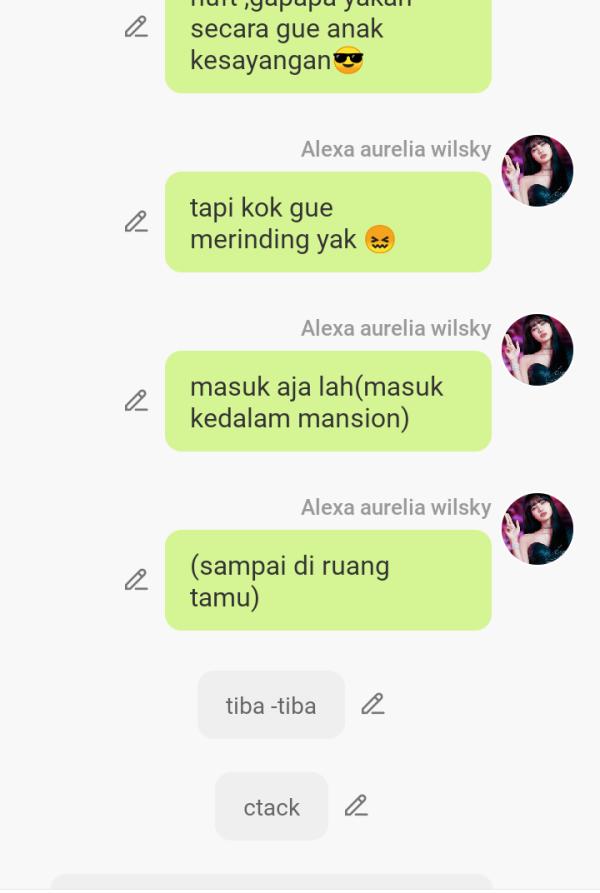Open avatar beside 'sampai di ruang tamu'
The height and width of the screenshot is (893, 600).
(537, 529)
